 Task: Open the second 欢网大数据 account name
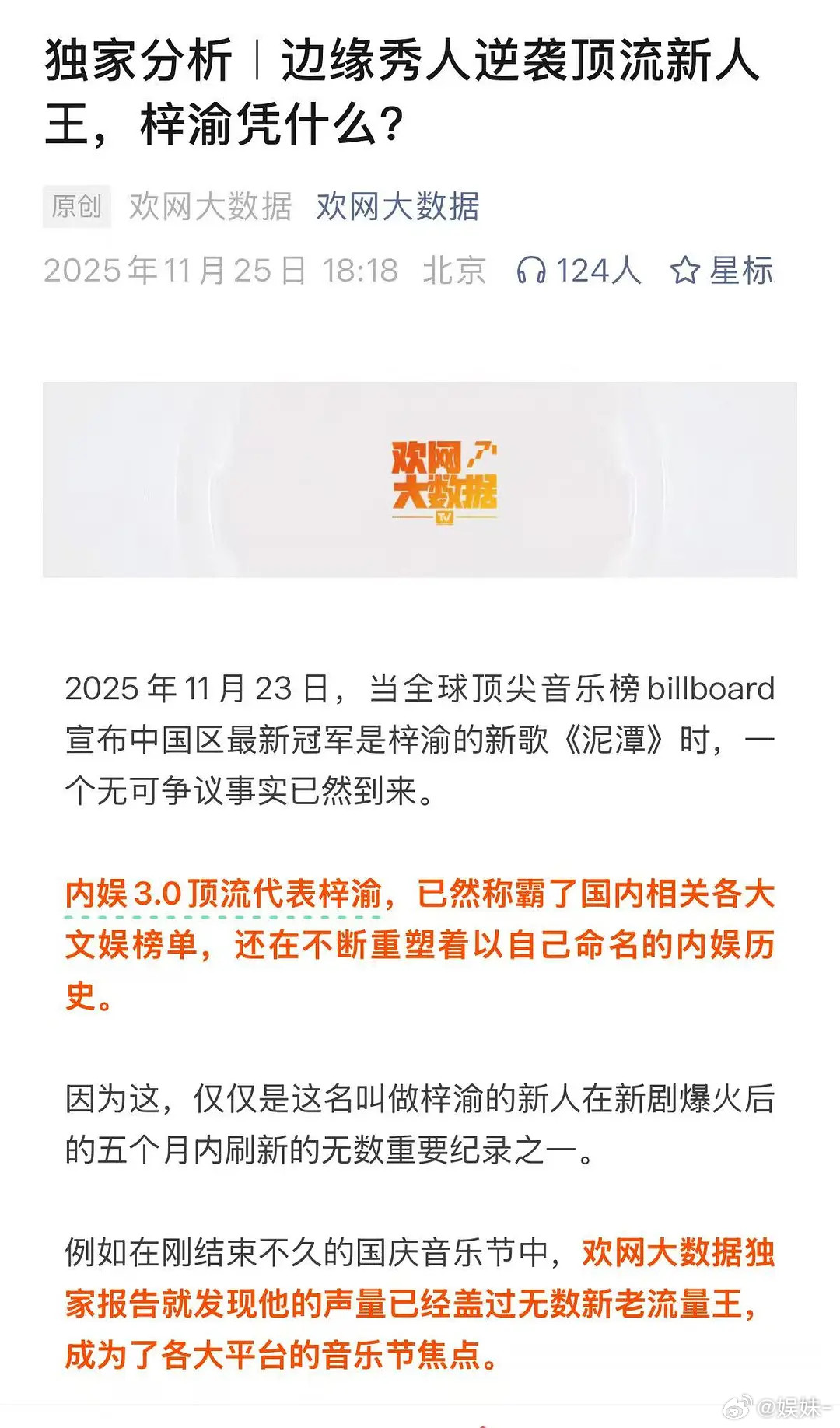click(398, 205)
